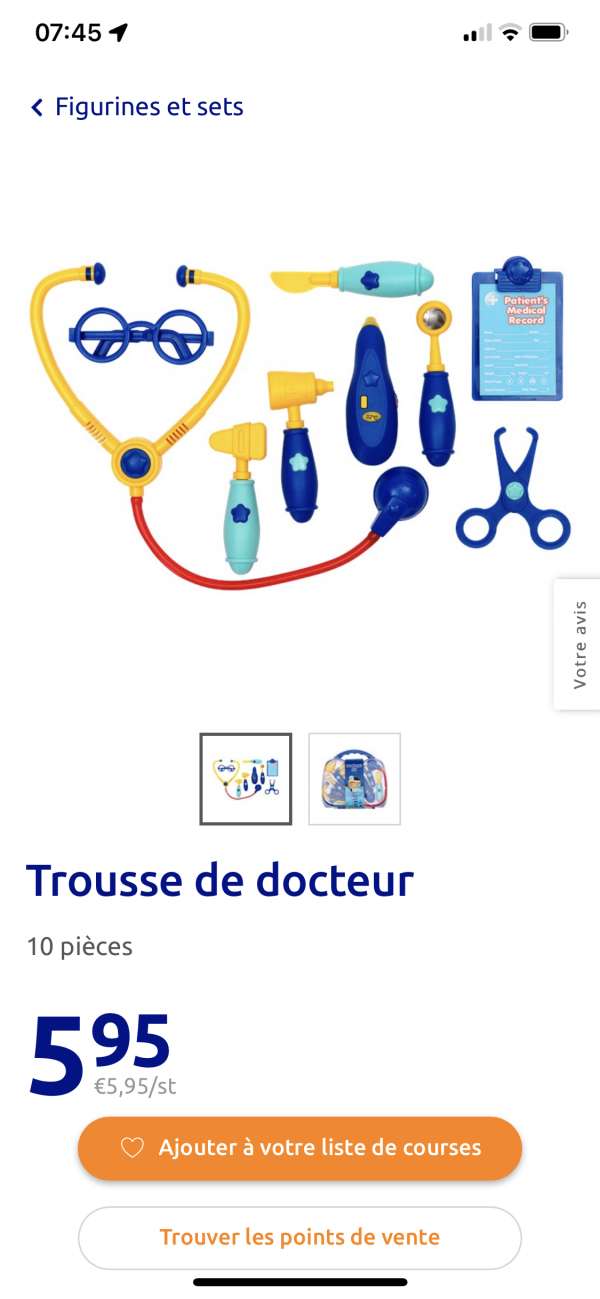Open Trouver les points de vente
The height and width of the screenshot is (1299, 600).
point(300,1237)
